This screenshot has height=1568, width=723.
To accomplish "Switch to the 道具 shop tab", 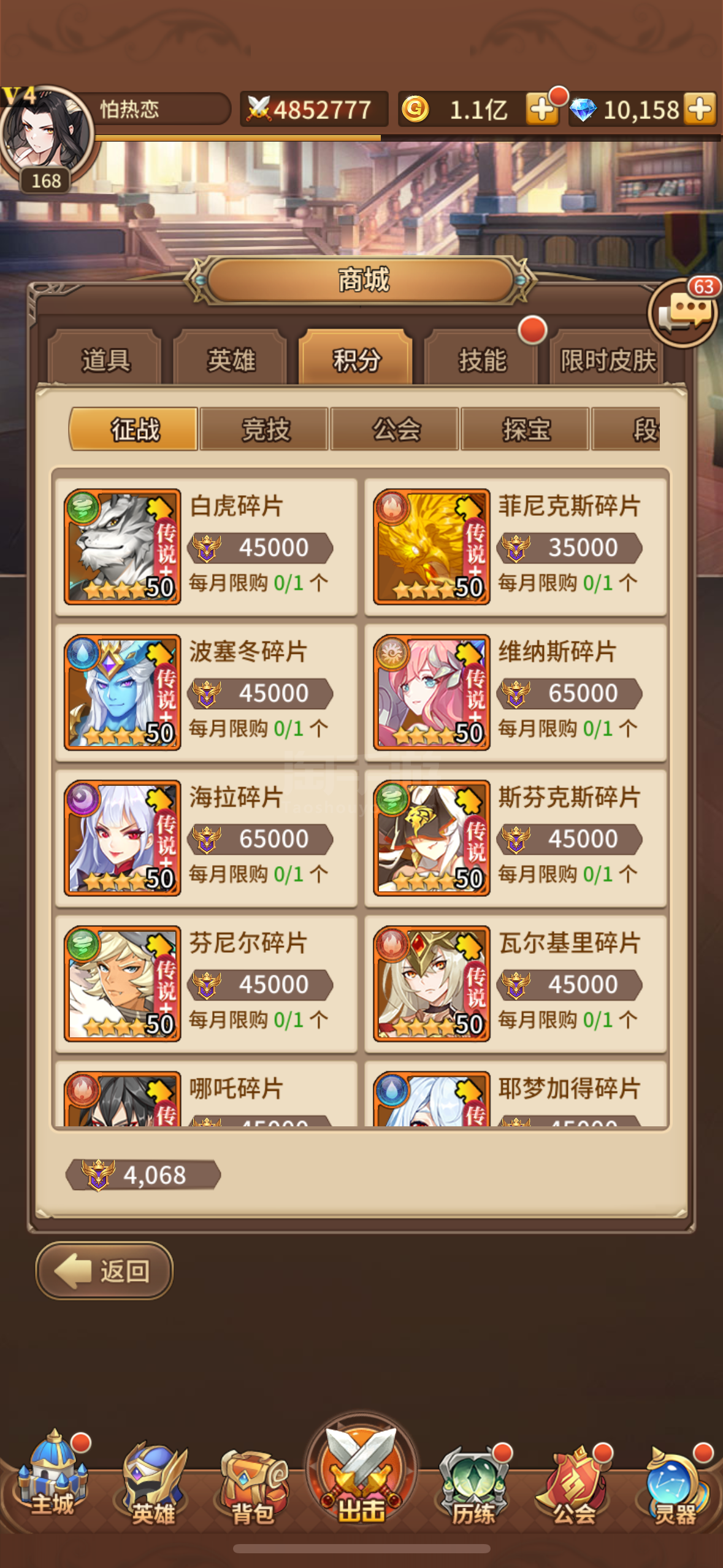I will [x=105, y=359].
